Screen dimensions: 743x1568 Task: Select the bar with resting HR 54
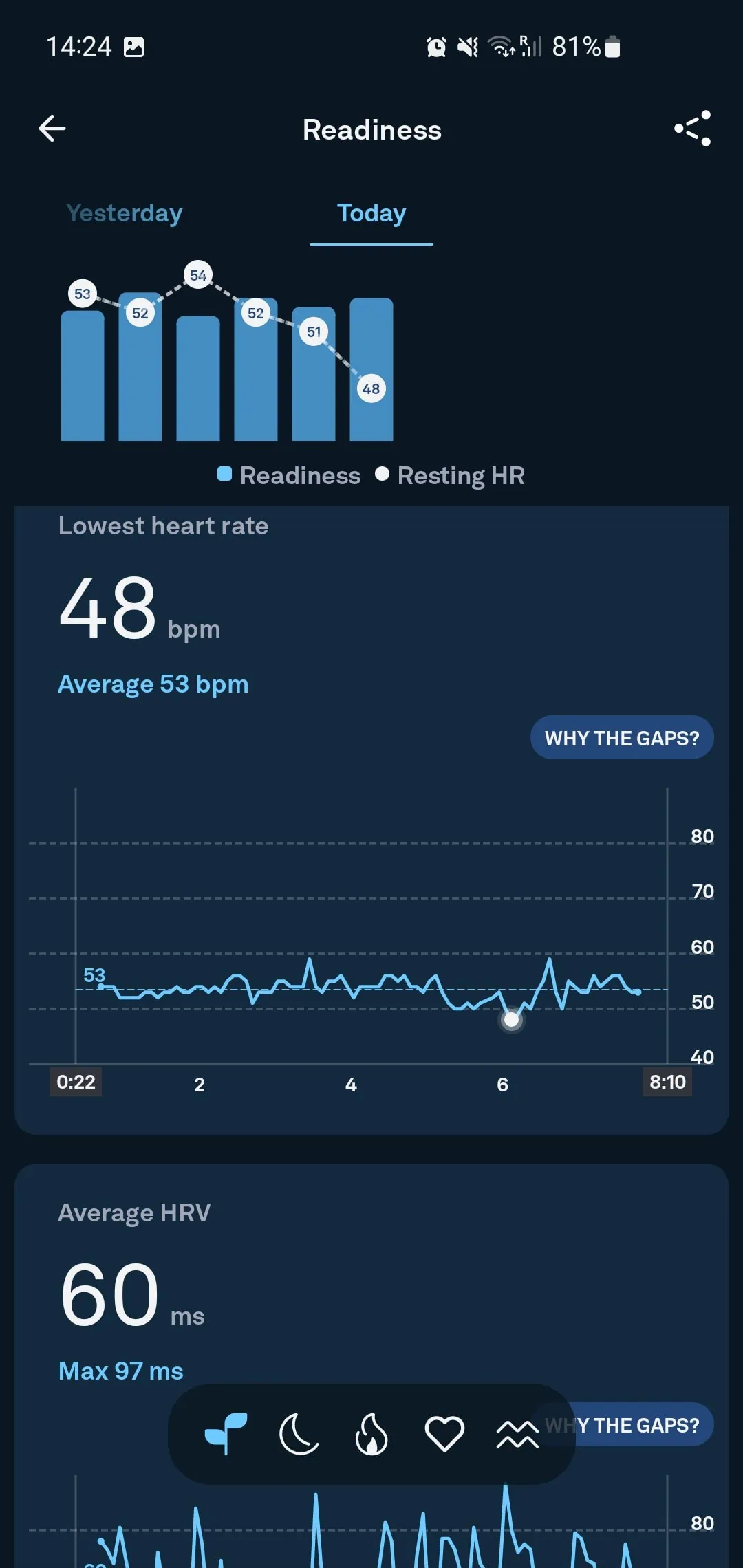[x=198, y=378]
